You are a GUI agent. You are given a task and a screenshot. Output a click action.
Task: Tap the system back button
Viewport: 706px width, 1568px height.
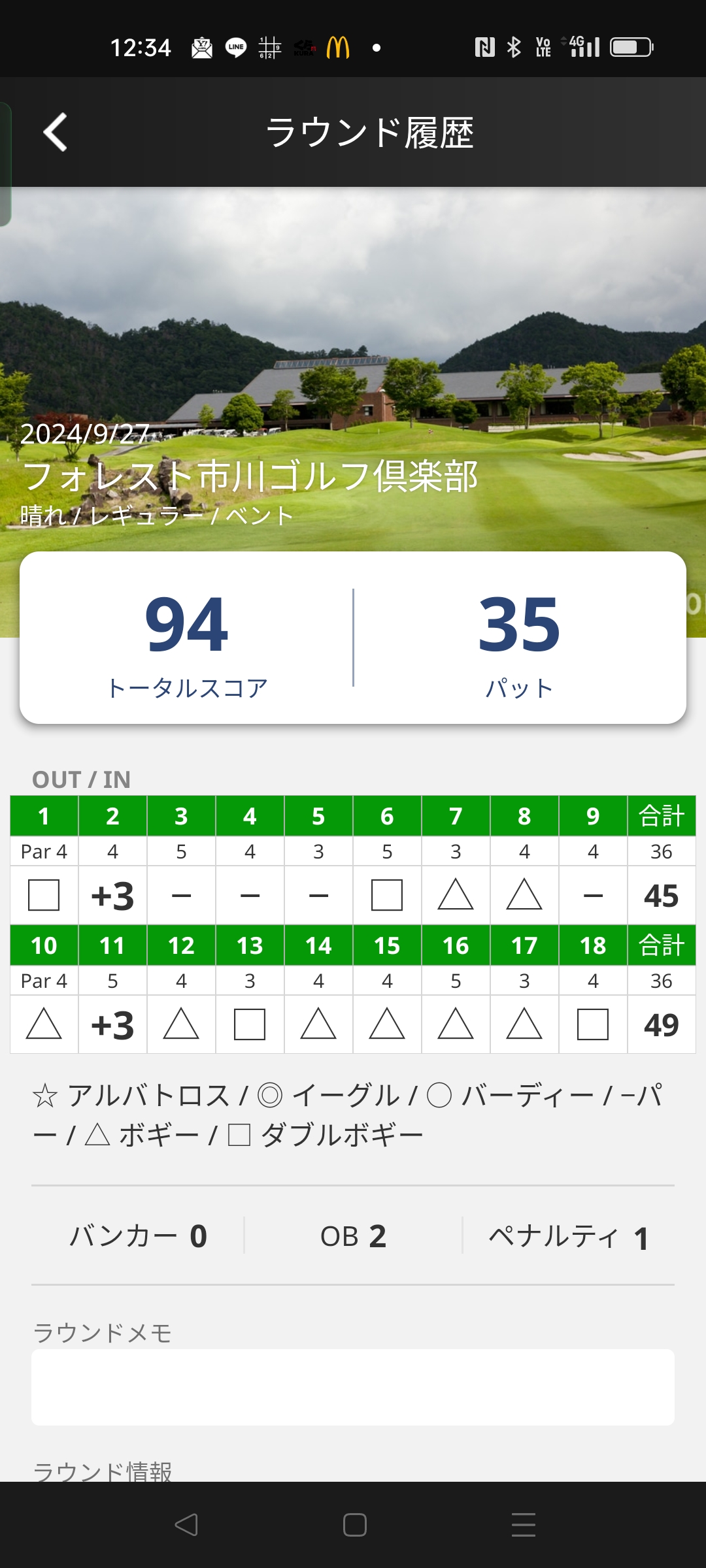pyautogui.click(x=186, y=1525)
